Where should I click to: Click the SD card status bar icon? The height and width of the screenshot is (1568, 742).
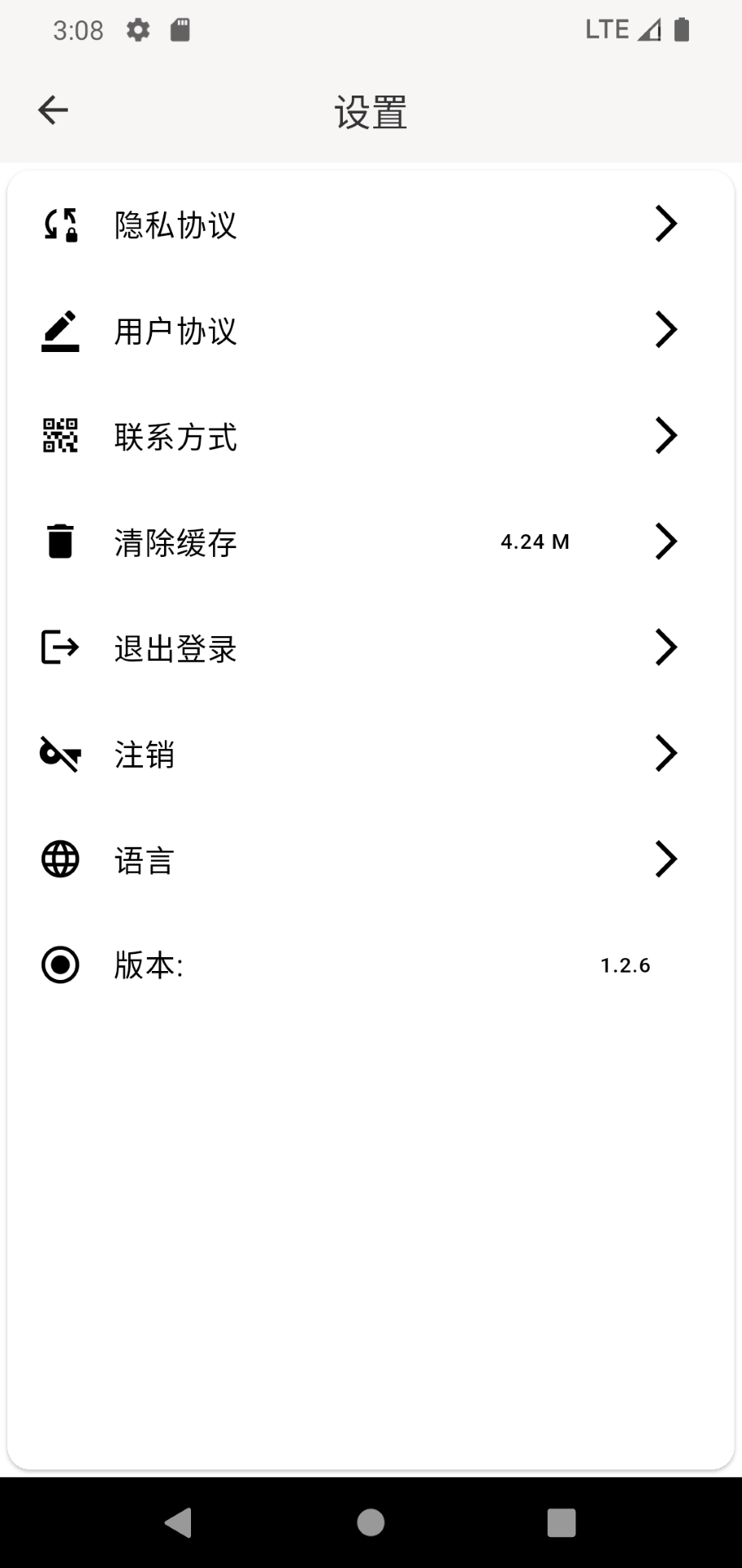(x=178, y=29)
